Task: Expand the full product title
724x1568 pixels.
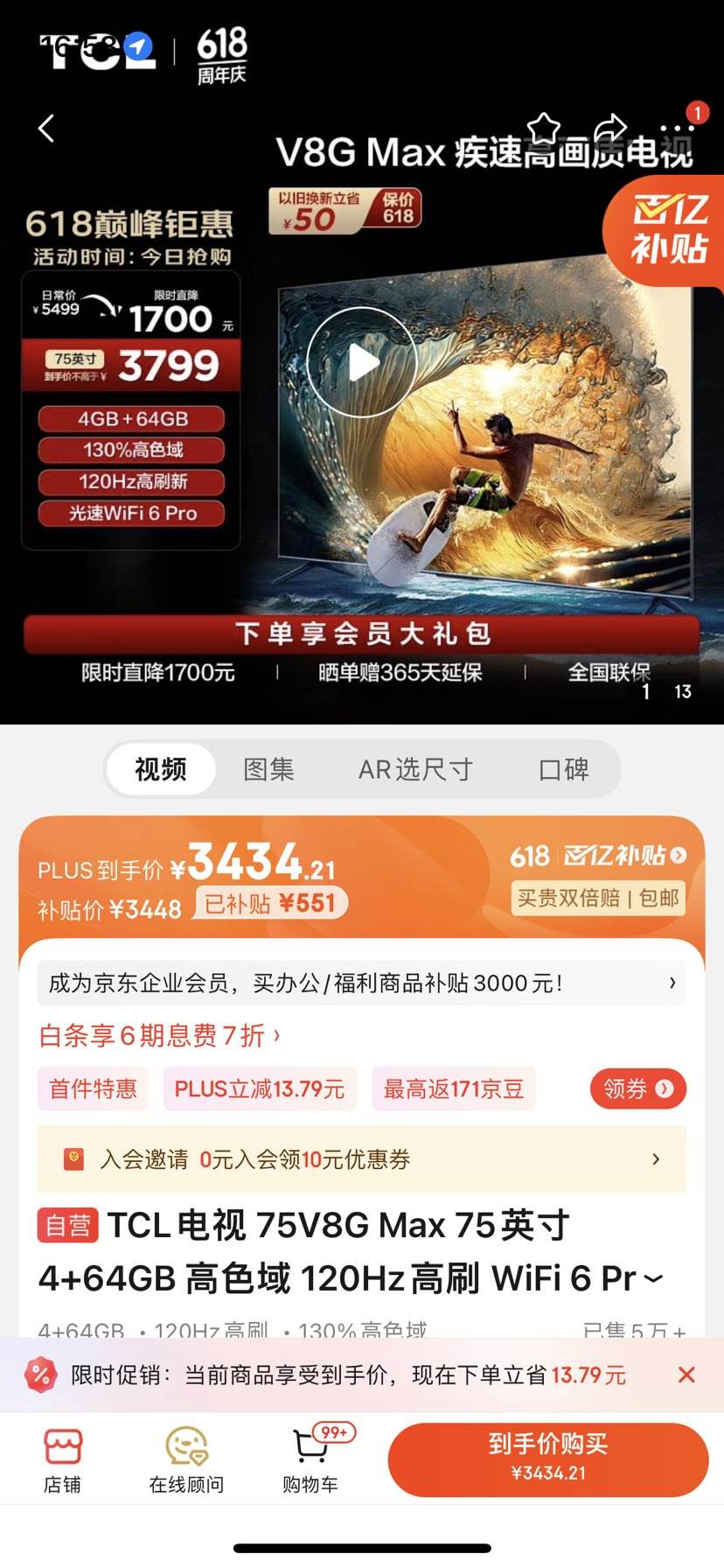Action: [652, 1280]
